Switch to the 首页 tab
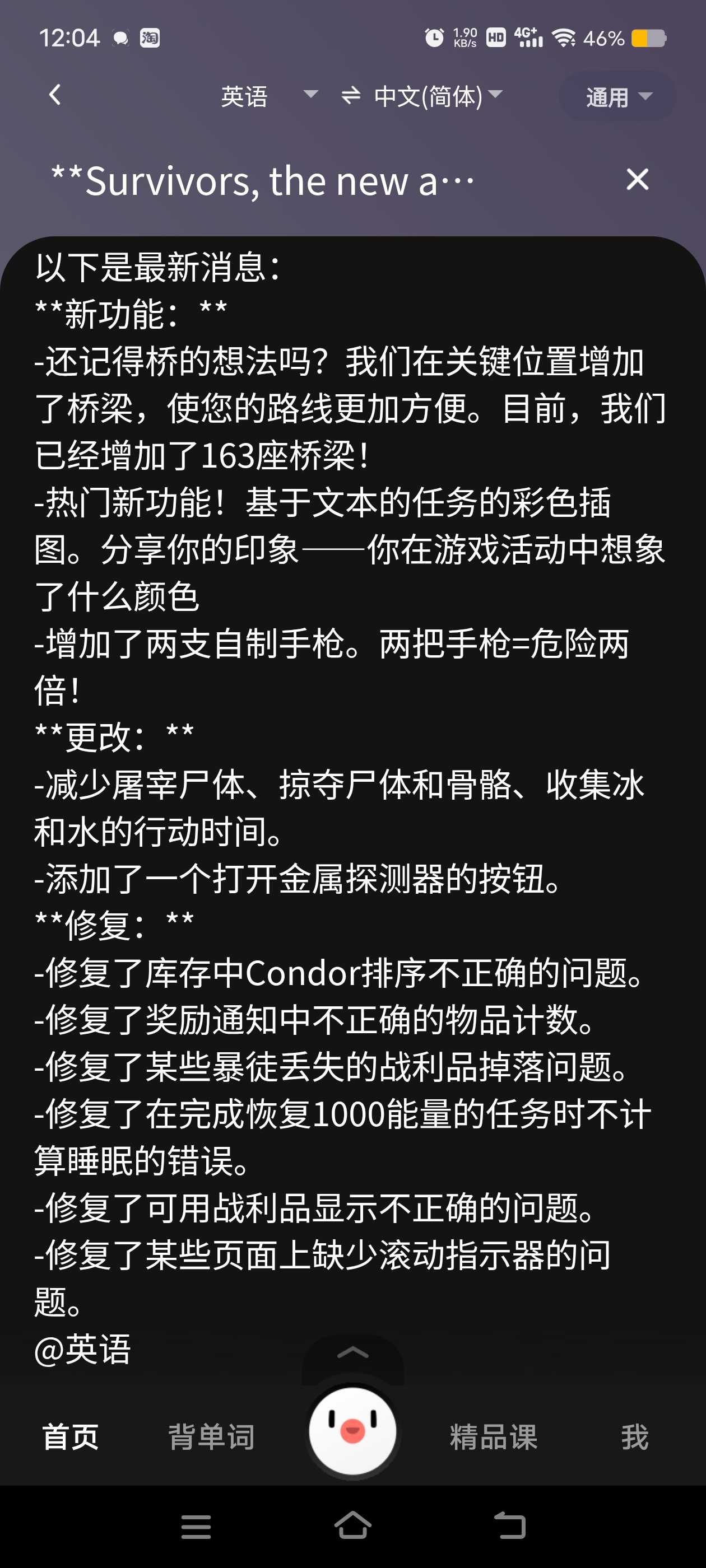706x1568 pixels. point(71,1437)
